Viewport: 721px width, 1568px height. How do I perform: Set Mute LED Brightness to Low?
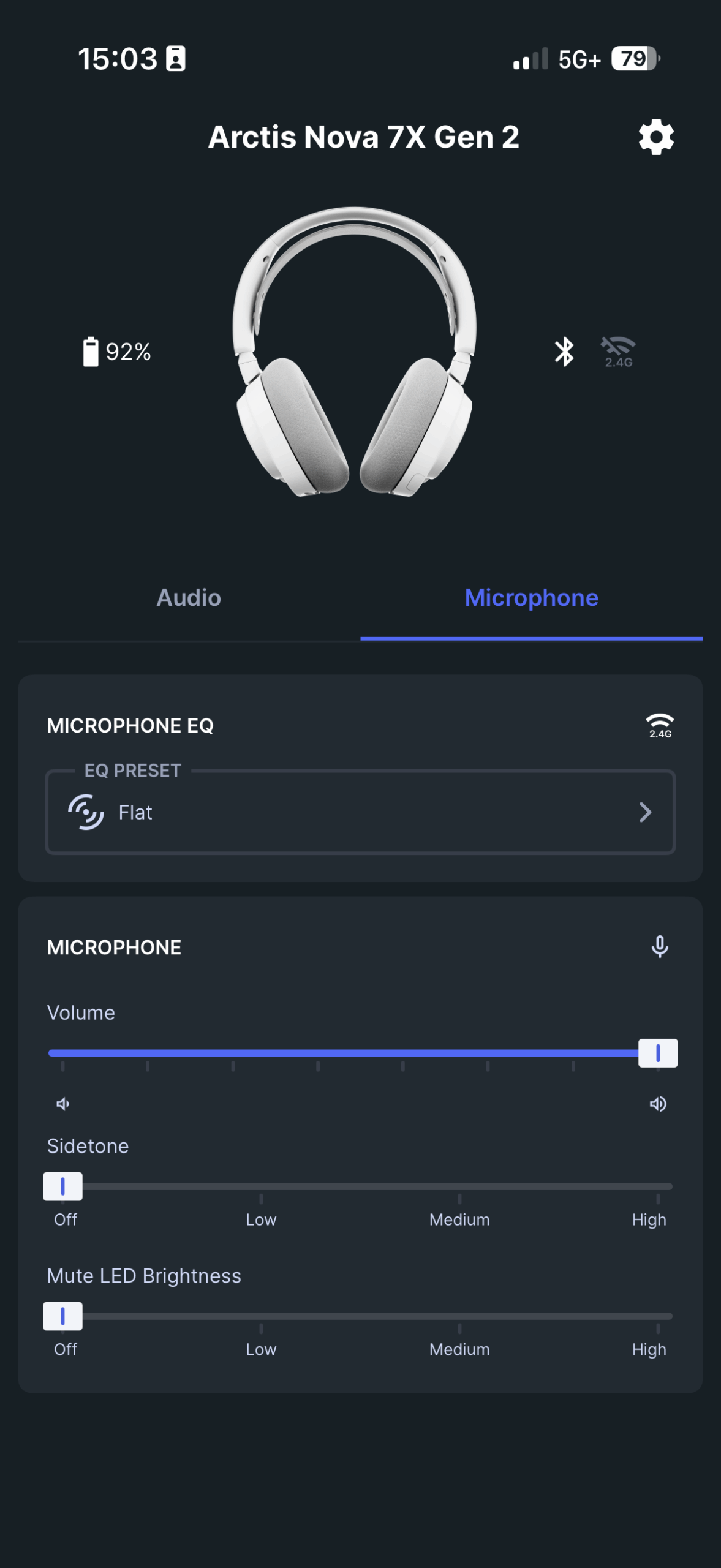[x=261, y=1316]
